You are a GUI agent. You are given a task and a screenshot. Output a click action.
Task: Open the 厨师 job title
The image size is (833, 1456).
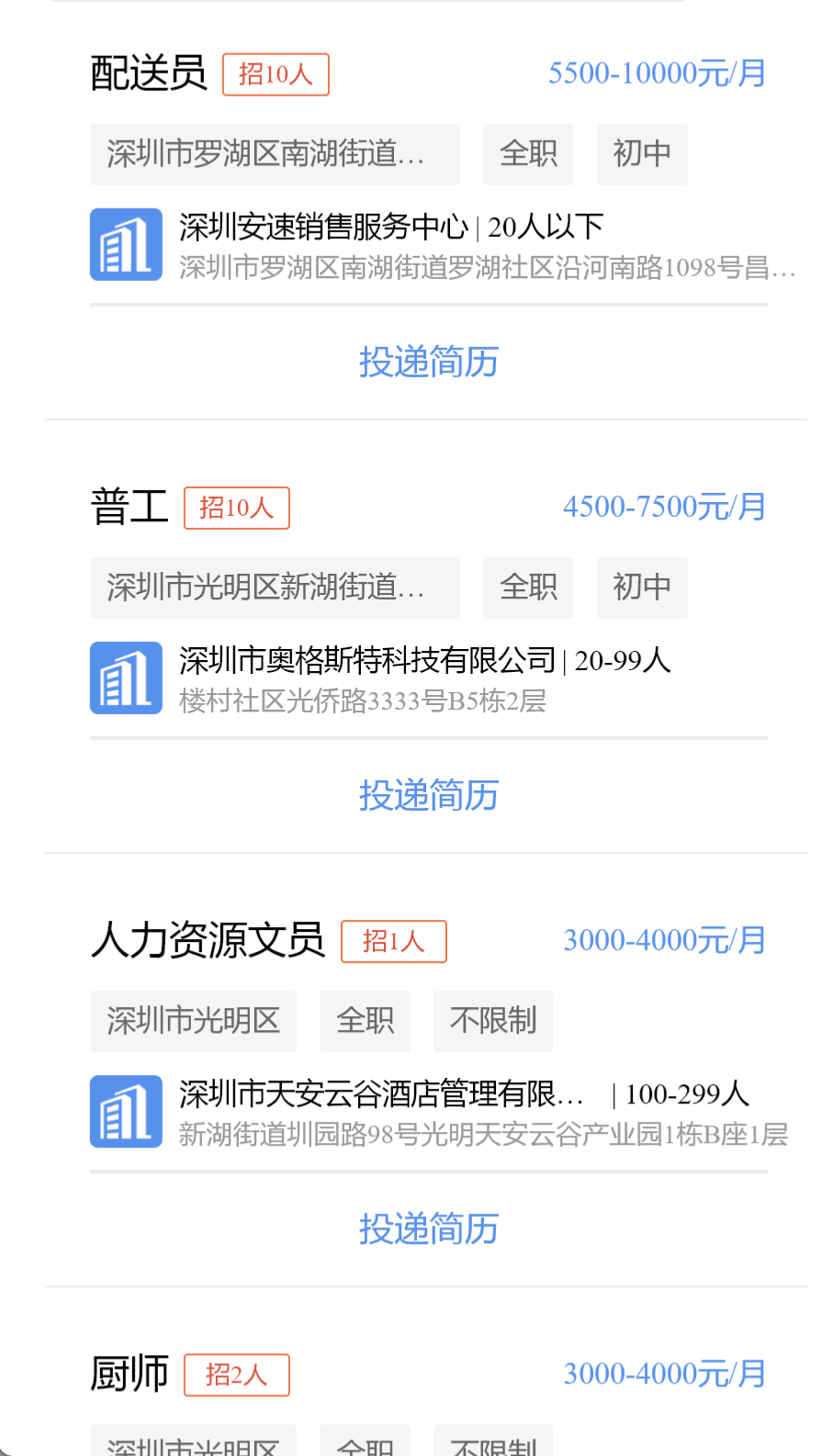129,1374
